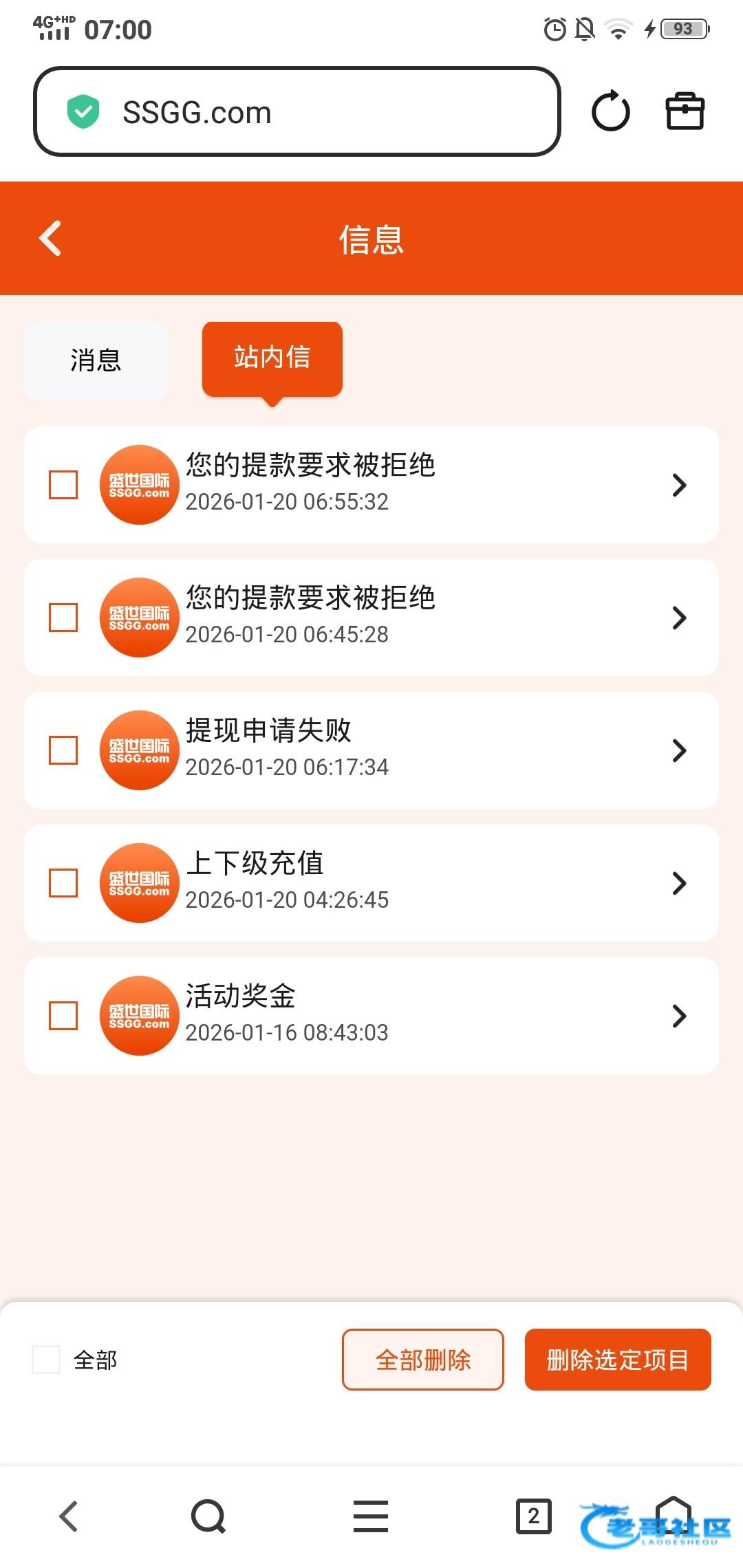Open the browser toolbox icon
Image resolution: width=743 pixels, height=1568 pixels.
[685, 111]
